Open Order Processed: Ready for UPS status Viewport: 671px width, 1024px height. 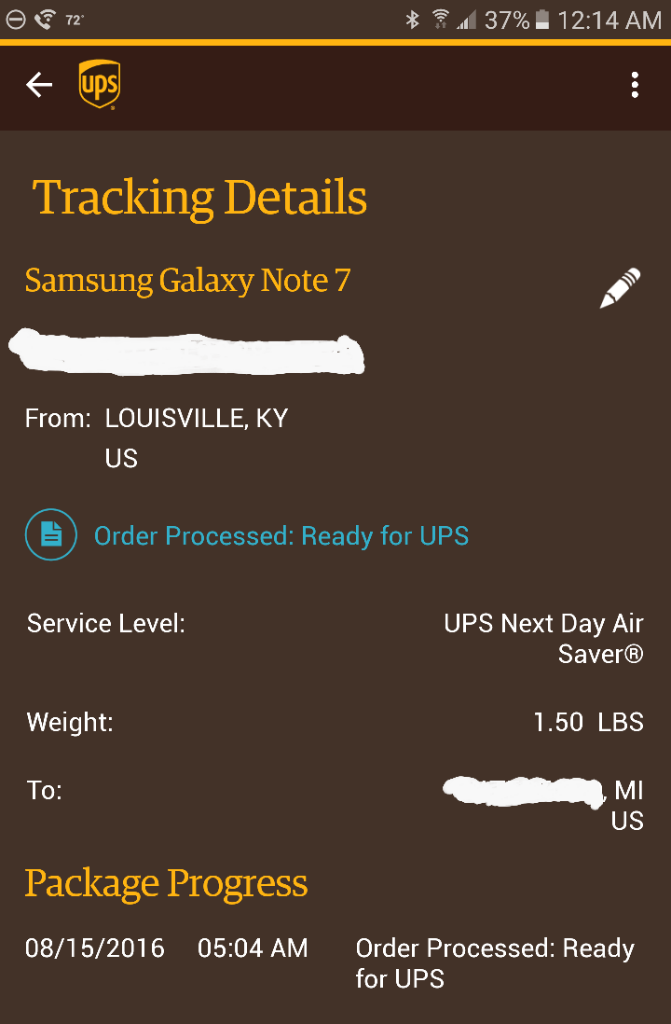click(281, 536)
